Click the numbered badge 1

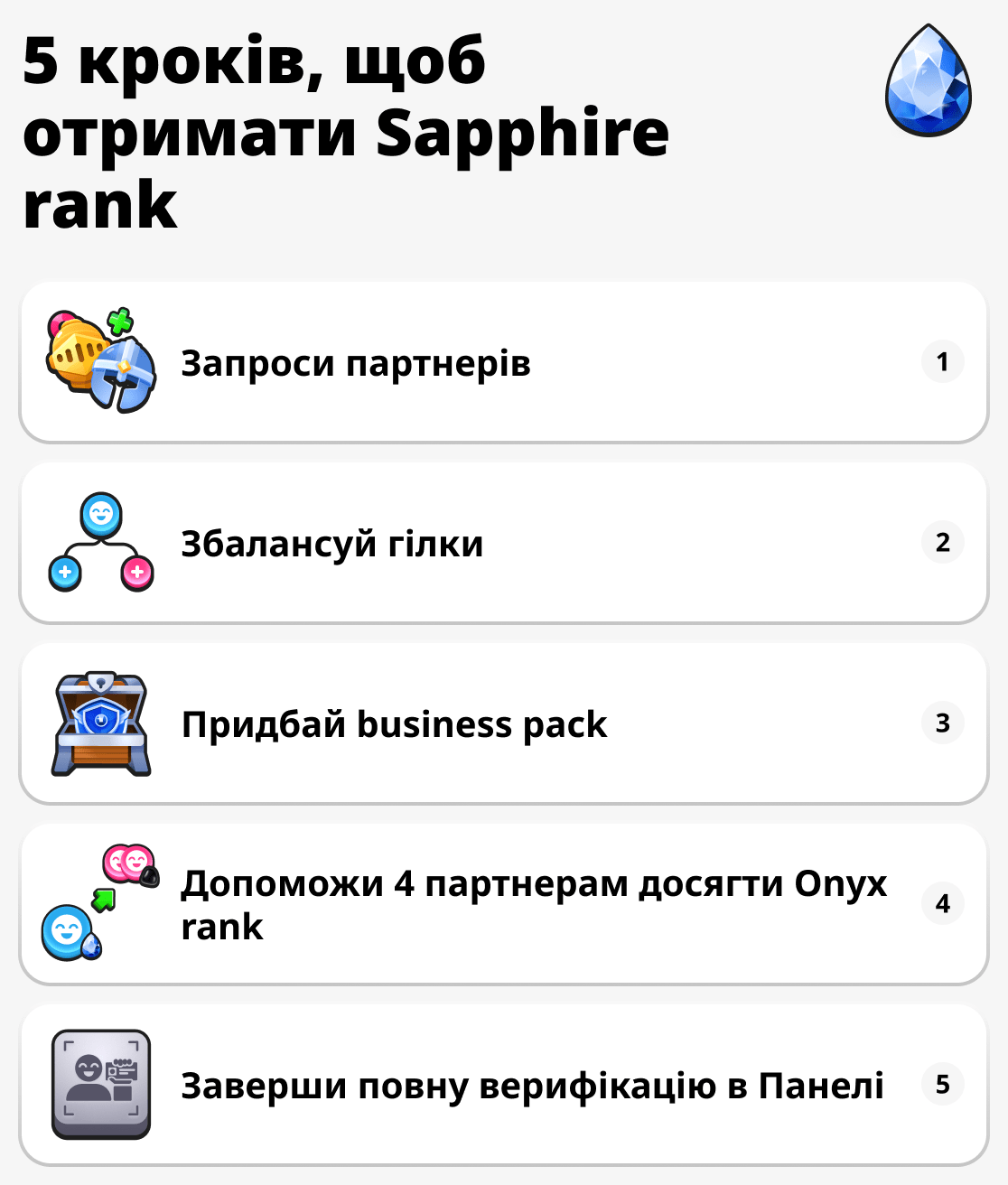pos(943,362)
